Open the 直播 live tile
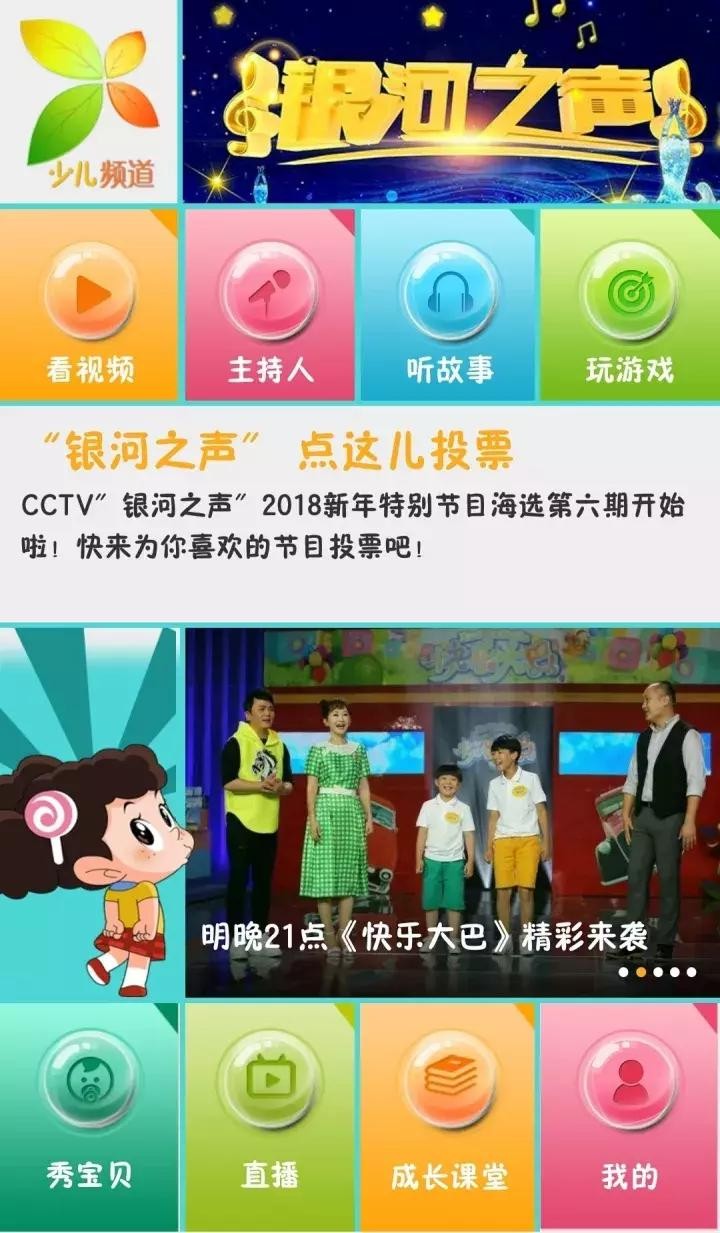This screenshot has width=720, height=1233. (270, 1115)
